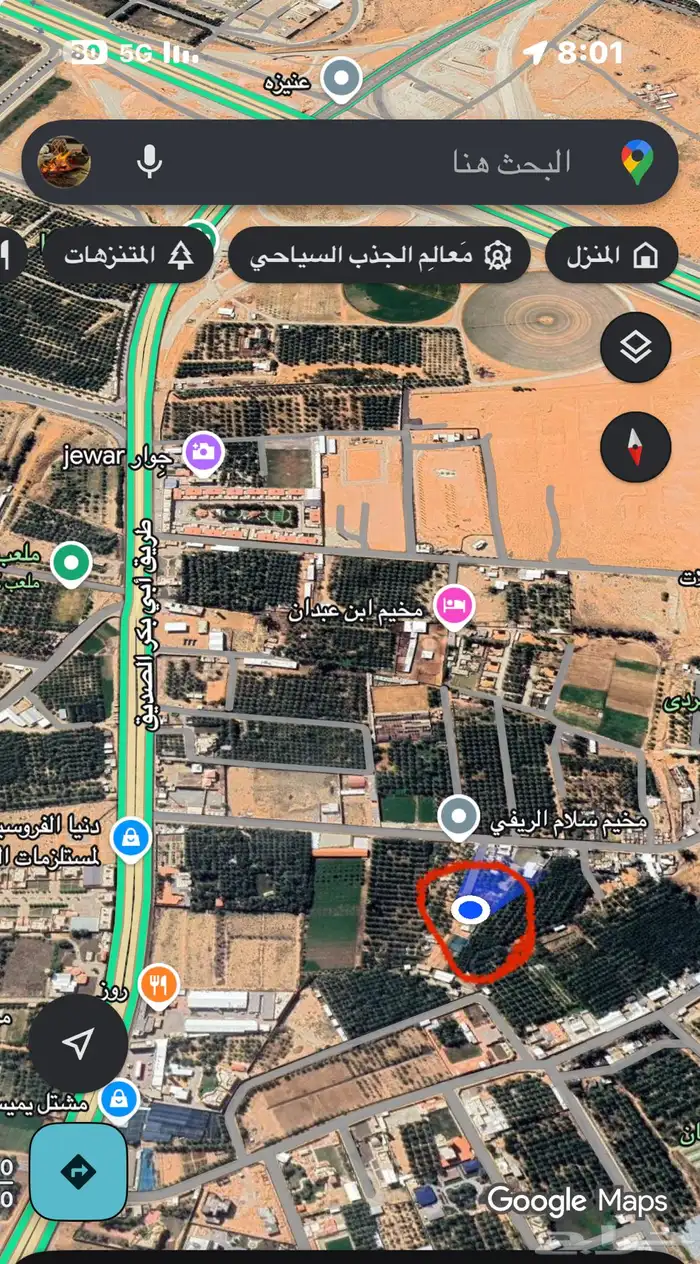Viewport: 700px width, 1264px height.
Task: Center the map on my location
Action: click(x=78, y=1043)
